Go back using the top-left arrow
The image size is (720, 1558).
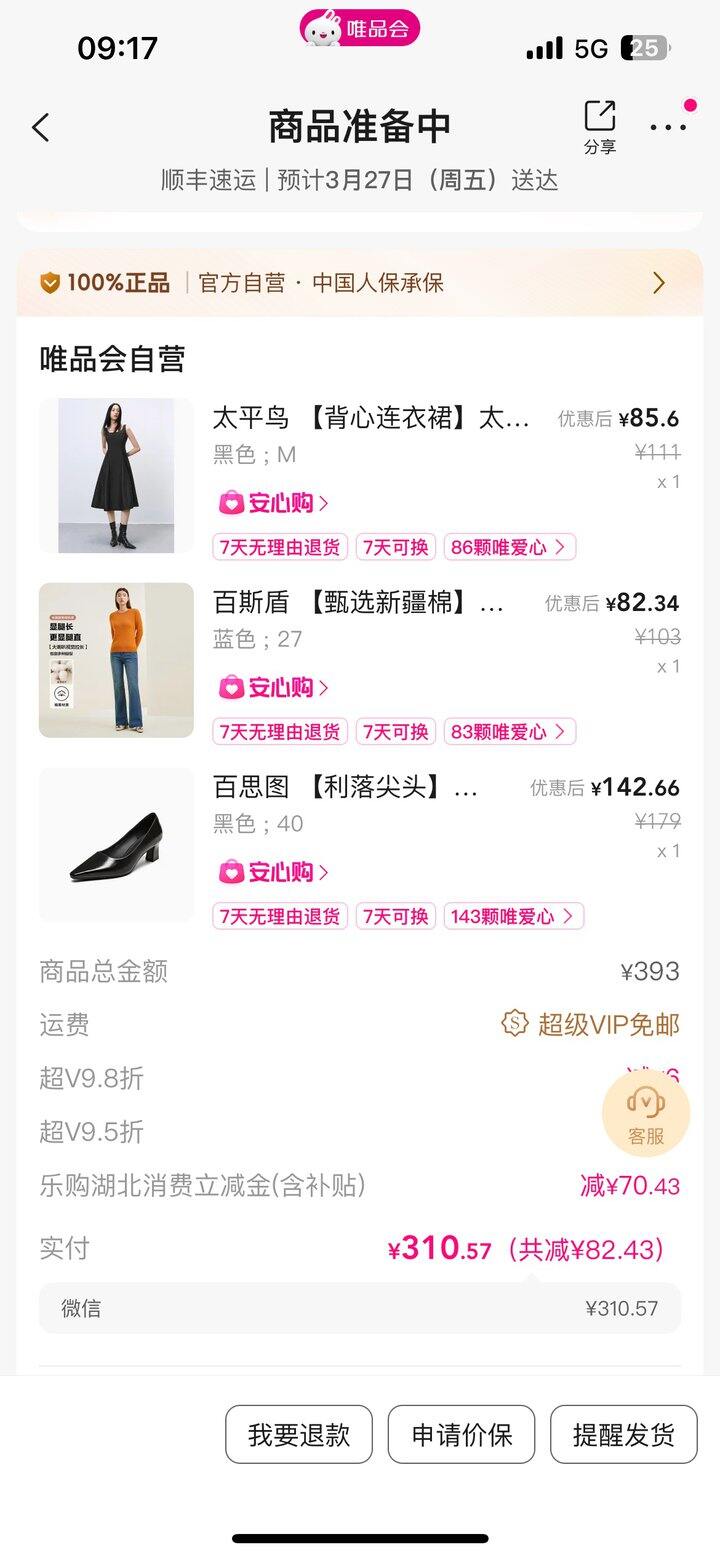41,128
